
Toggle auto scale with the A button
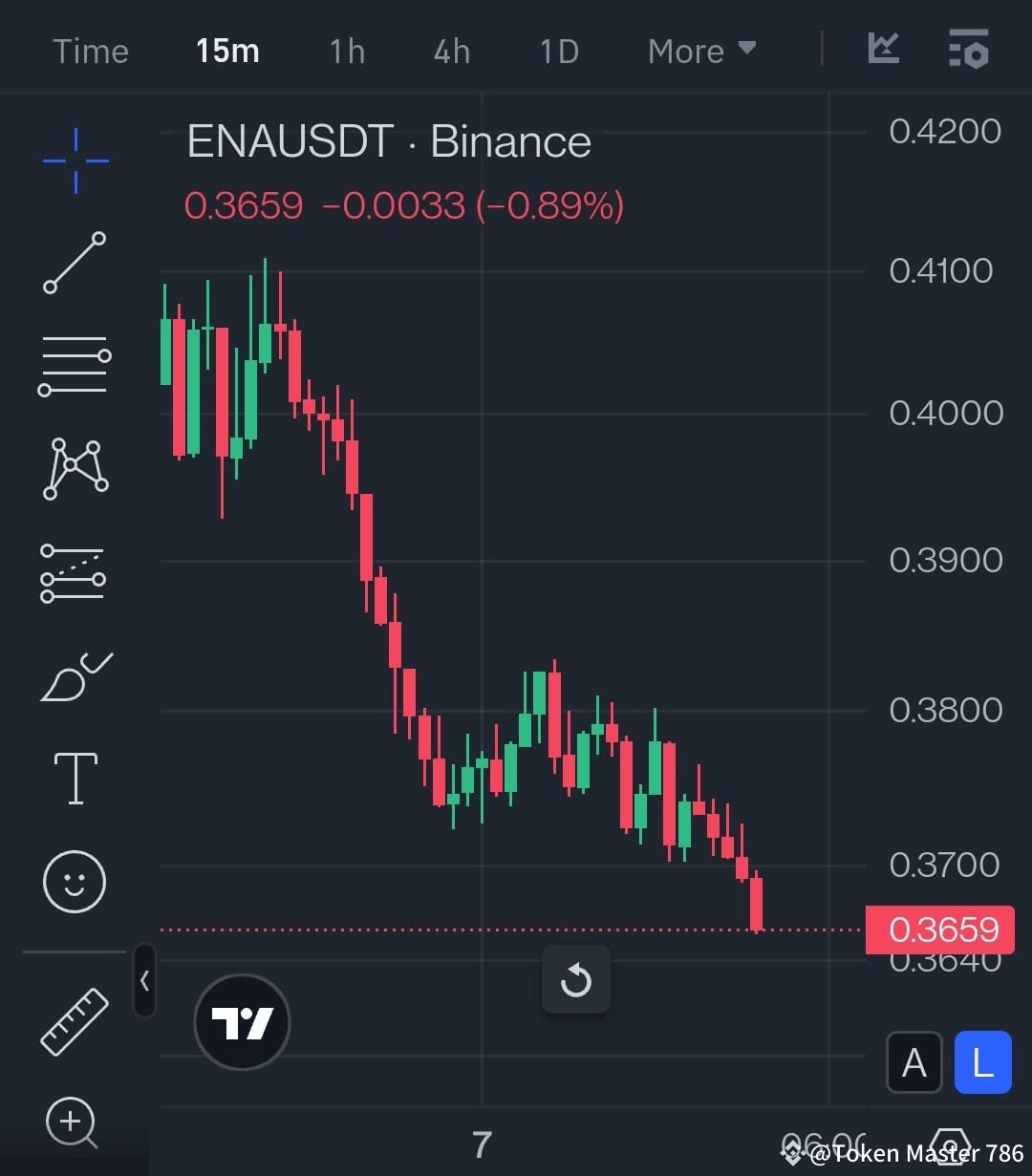[914, 1062]
